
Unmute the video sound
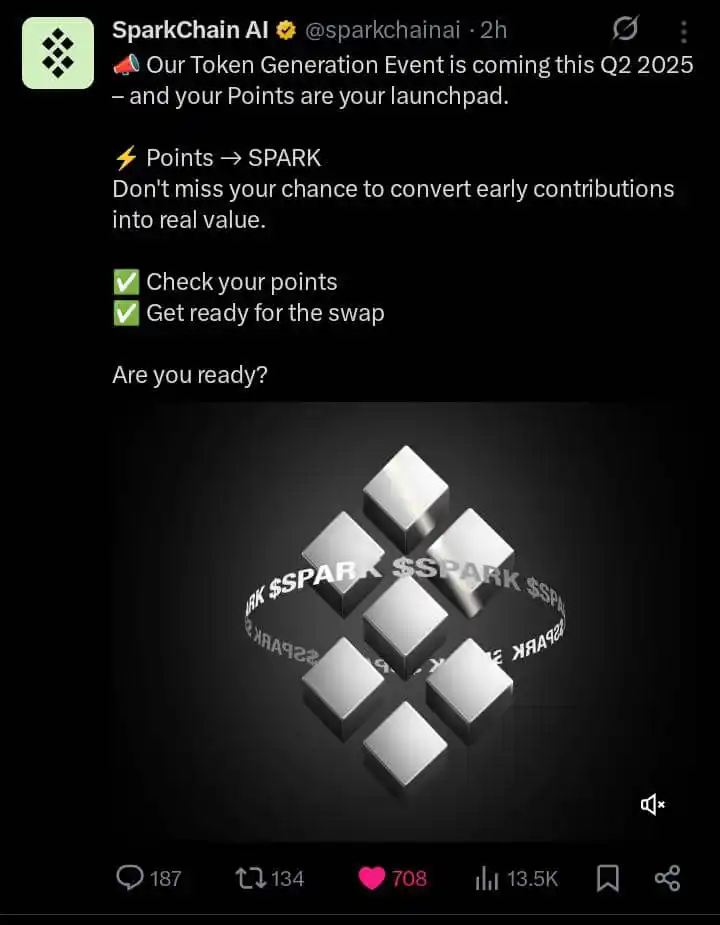coord(652,804)
